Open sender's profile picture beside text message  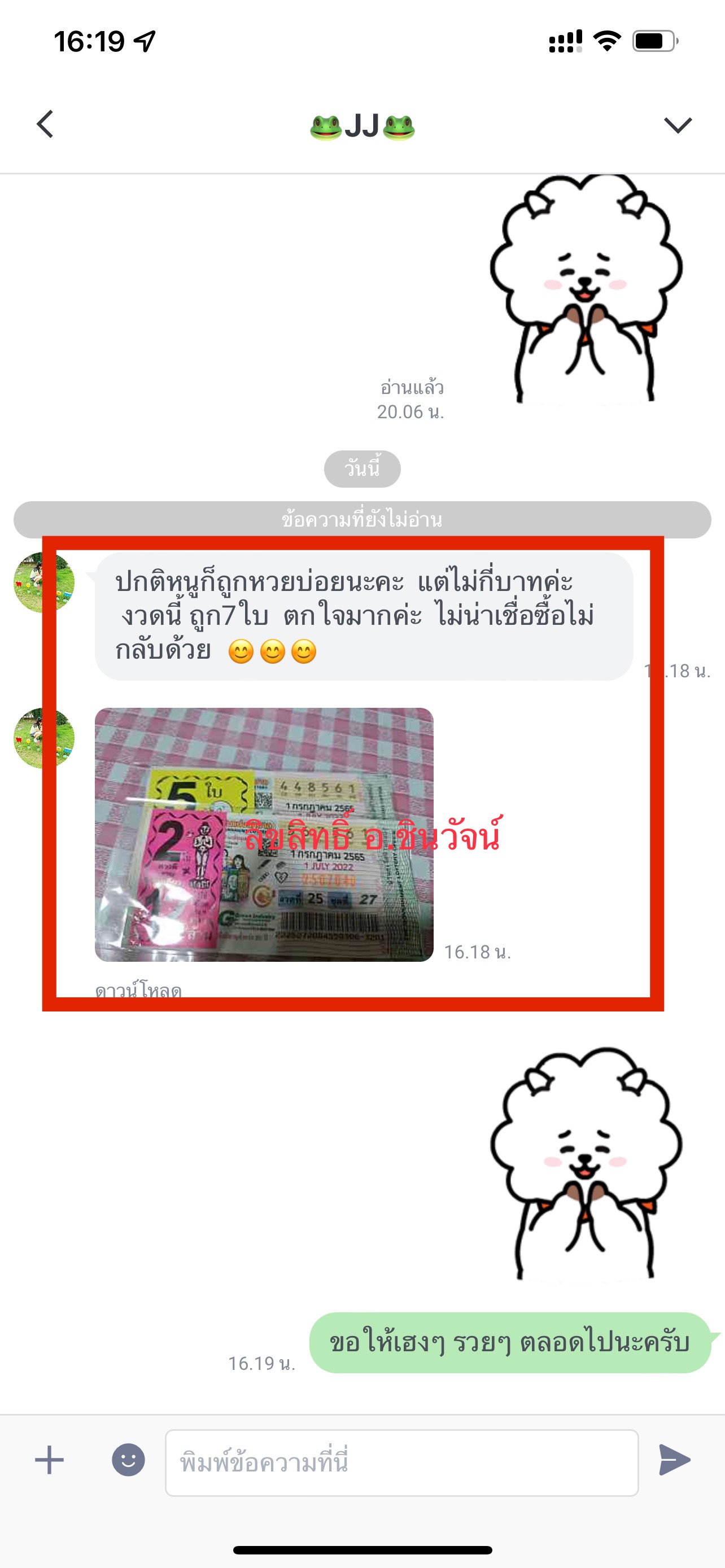(45, 582)
